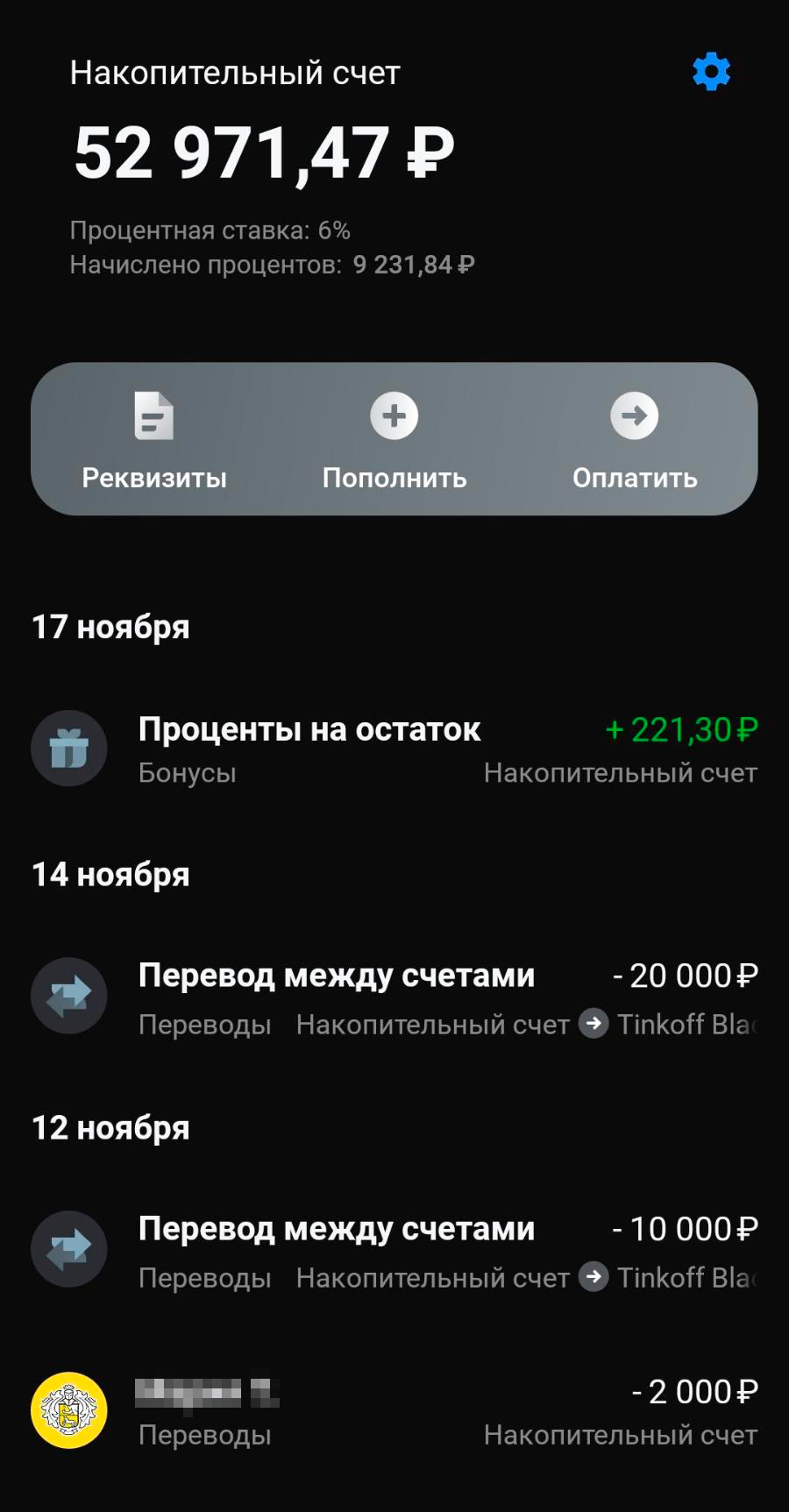Open the 20 000 ₽ transfer between accounts

394,997
